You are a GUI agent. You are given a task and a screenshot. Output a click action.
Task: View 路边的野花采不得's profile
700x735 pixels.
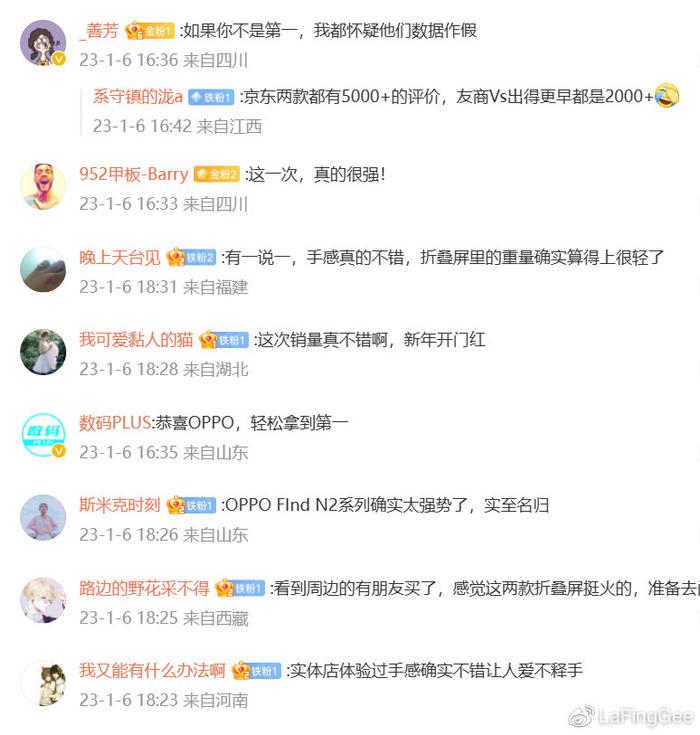pyautogui.click(x=144, y=587)
